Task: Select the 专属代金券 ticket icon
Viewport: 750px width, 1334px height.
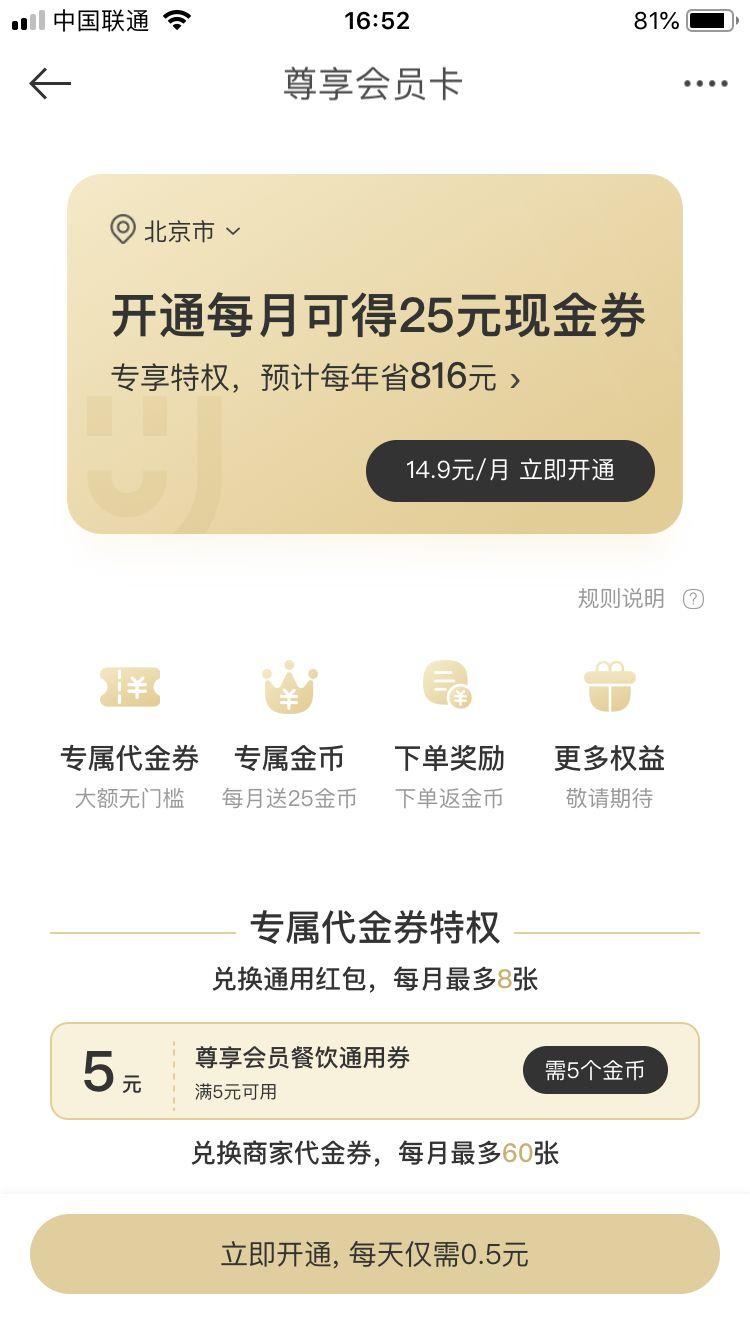Action: (x=130, y=686)
